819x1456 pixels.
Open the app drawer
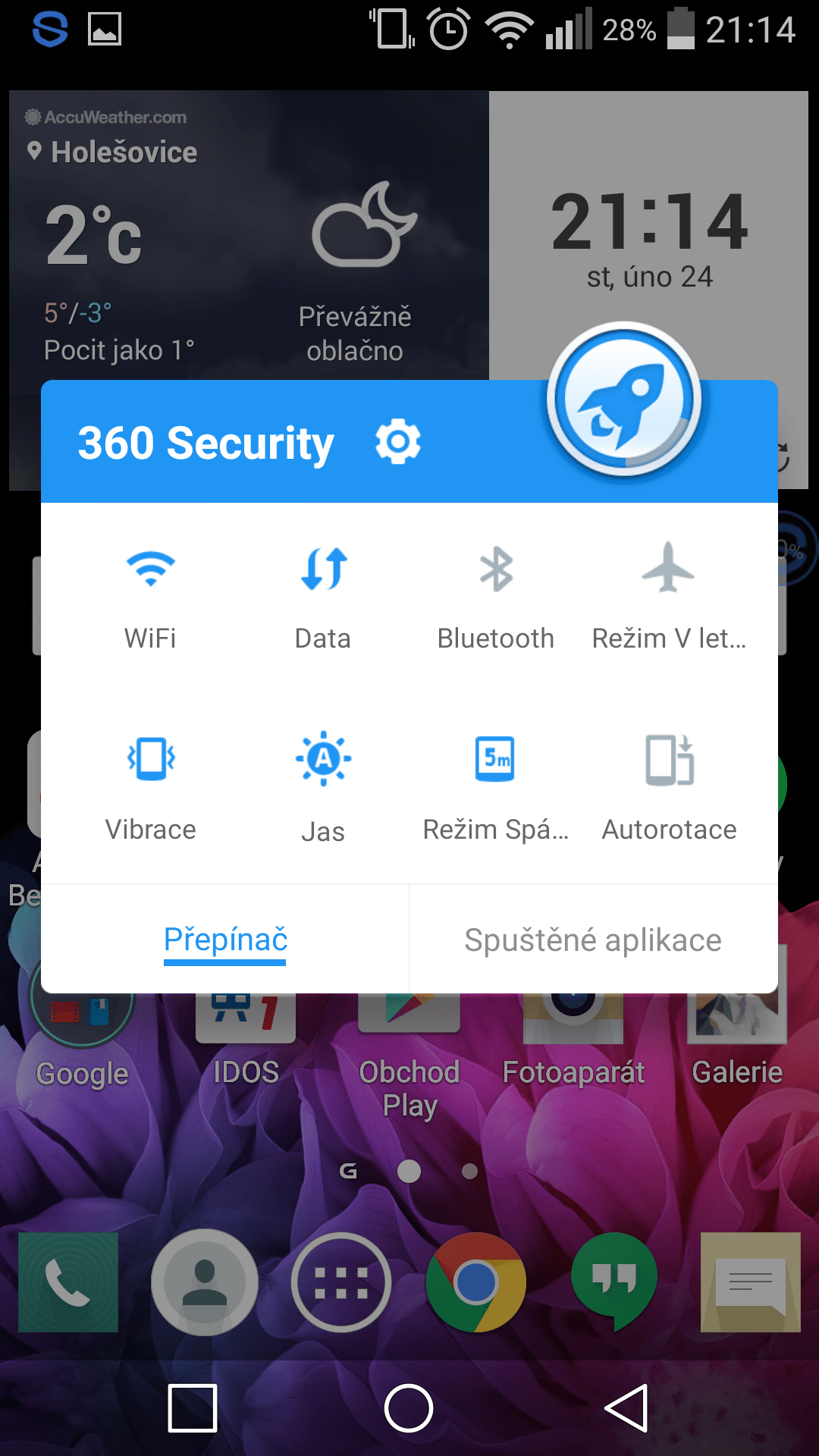(x=341, y=1282)
